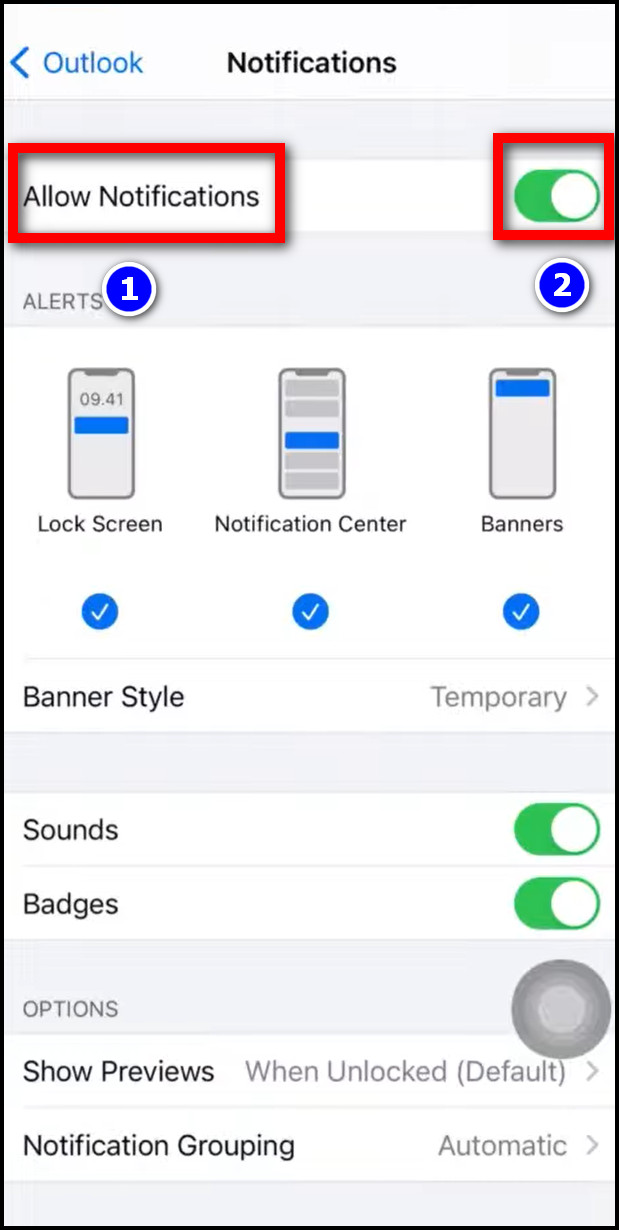Open Banner Style setting

click(310, 697)
